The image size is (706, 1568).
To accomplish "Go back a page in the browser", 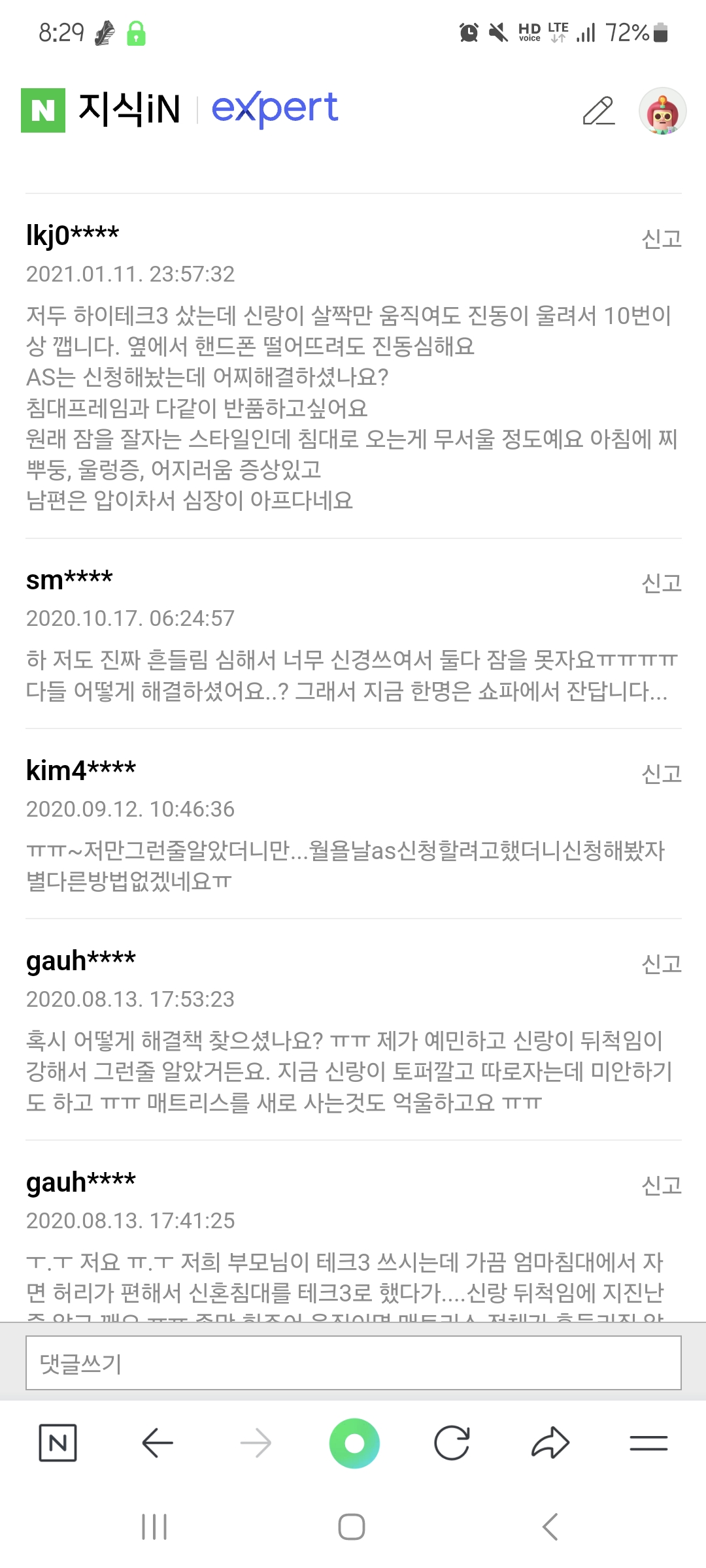I will (158, 1443).
